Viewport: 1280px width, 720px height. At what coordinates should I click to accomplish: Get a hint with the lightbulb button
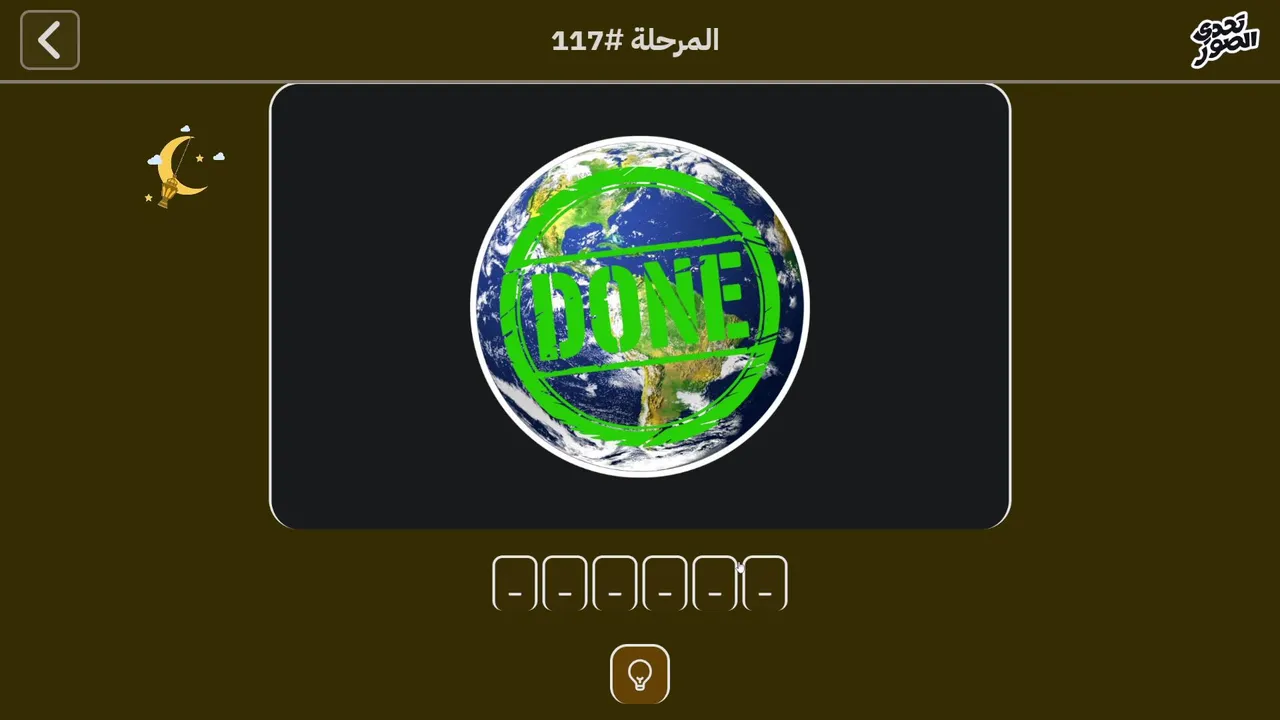pyautogui.click(x=640, y=674)
